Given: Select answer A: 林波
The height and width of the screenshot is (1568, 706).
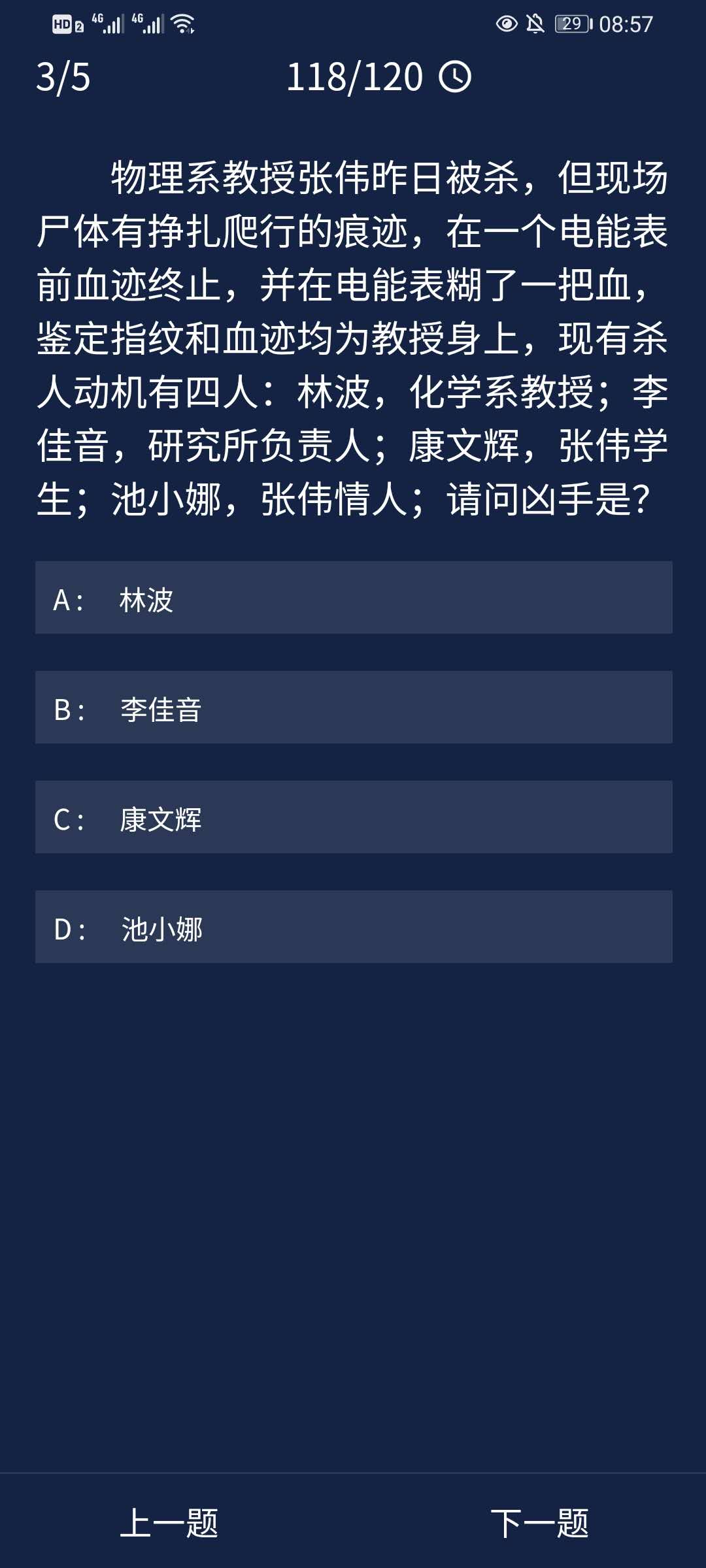Looking at the screenshot, I should [353, 598].
